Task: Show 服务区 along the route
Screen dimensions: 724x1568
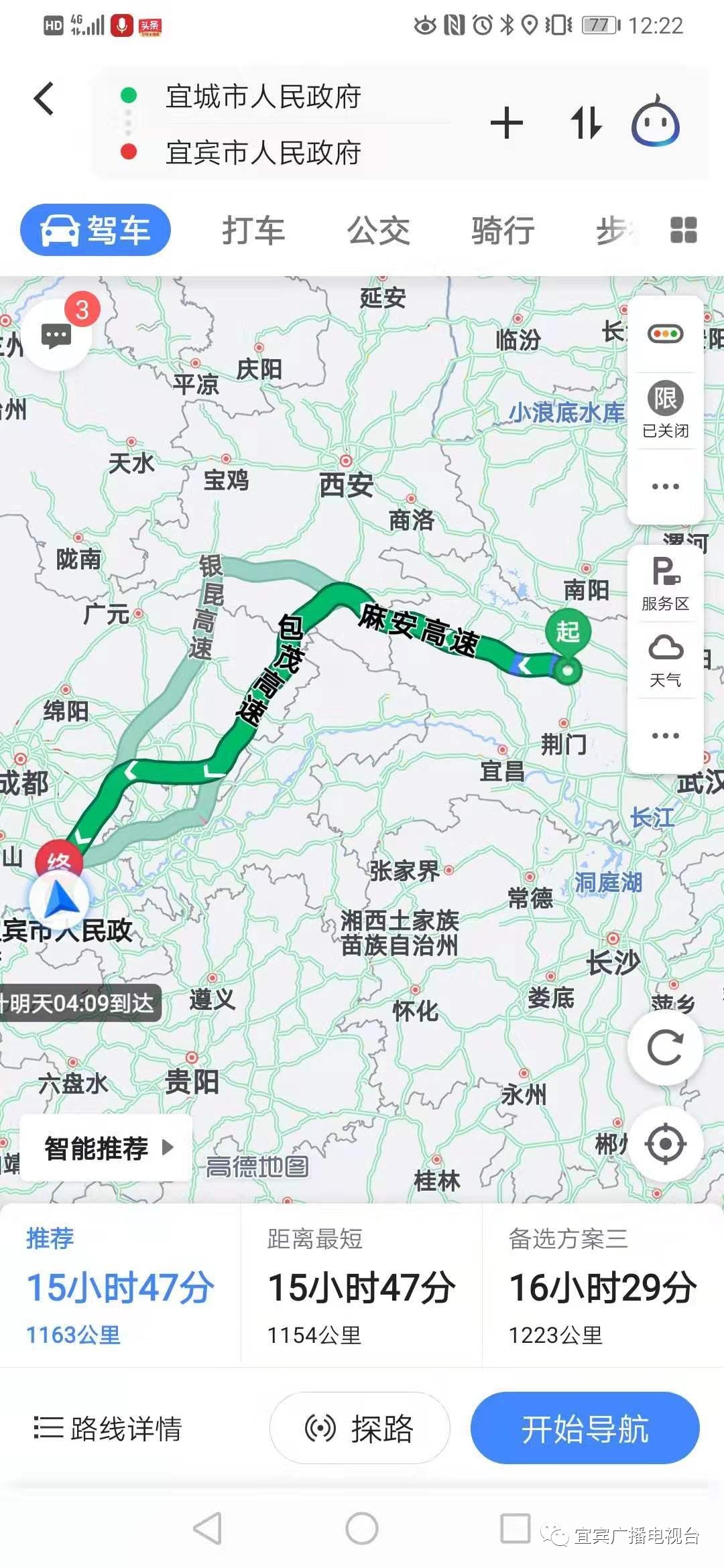Action: [x=664, y=584]
